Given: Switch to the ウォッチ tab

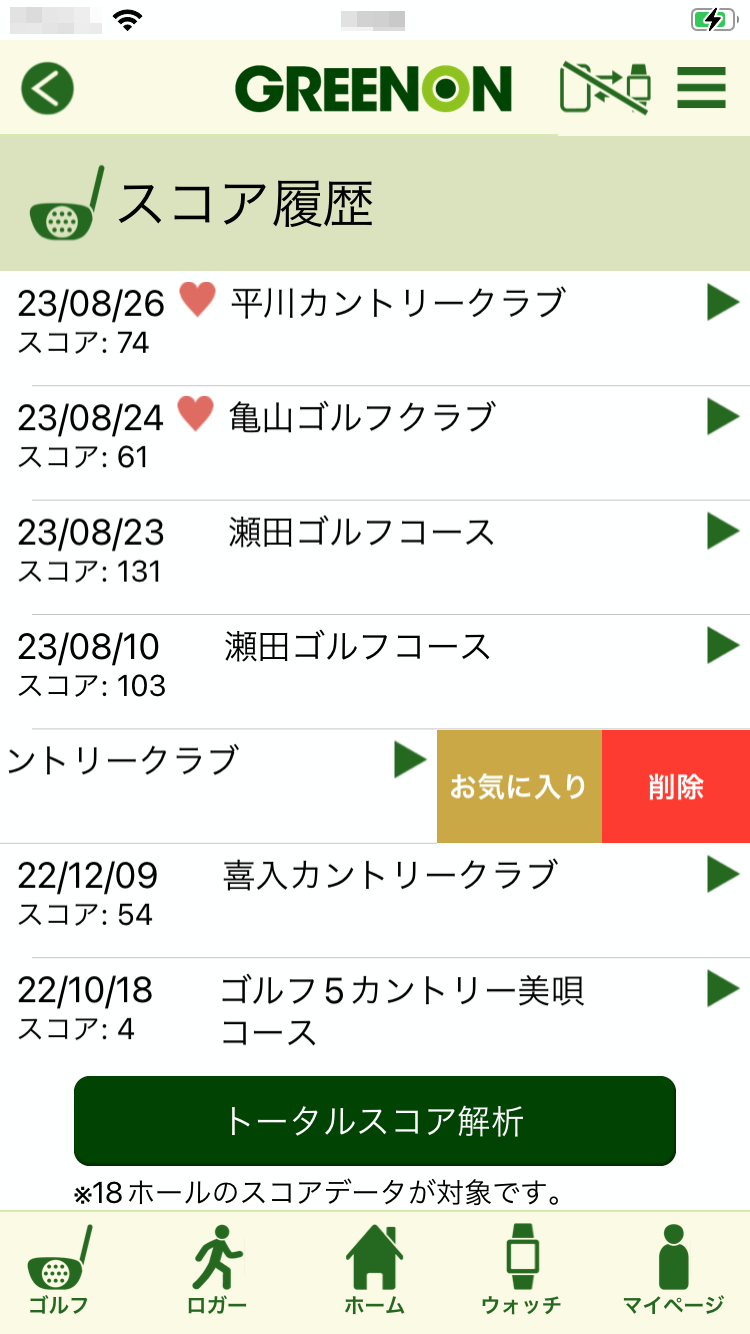Looking at the screenshot, I should coord(521,1270).
